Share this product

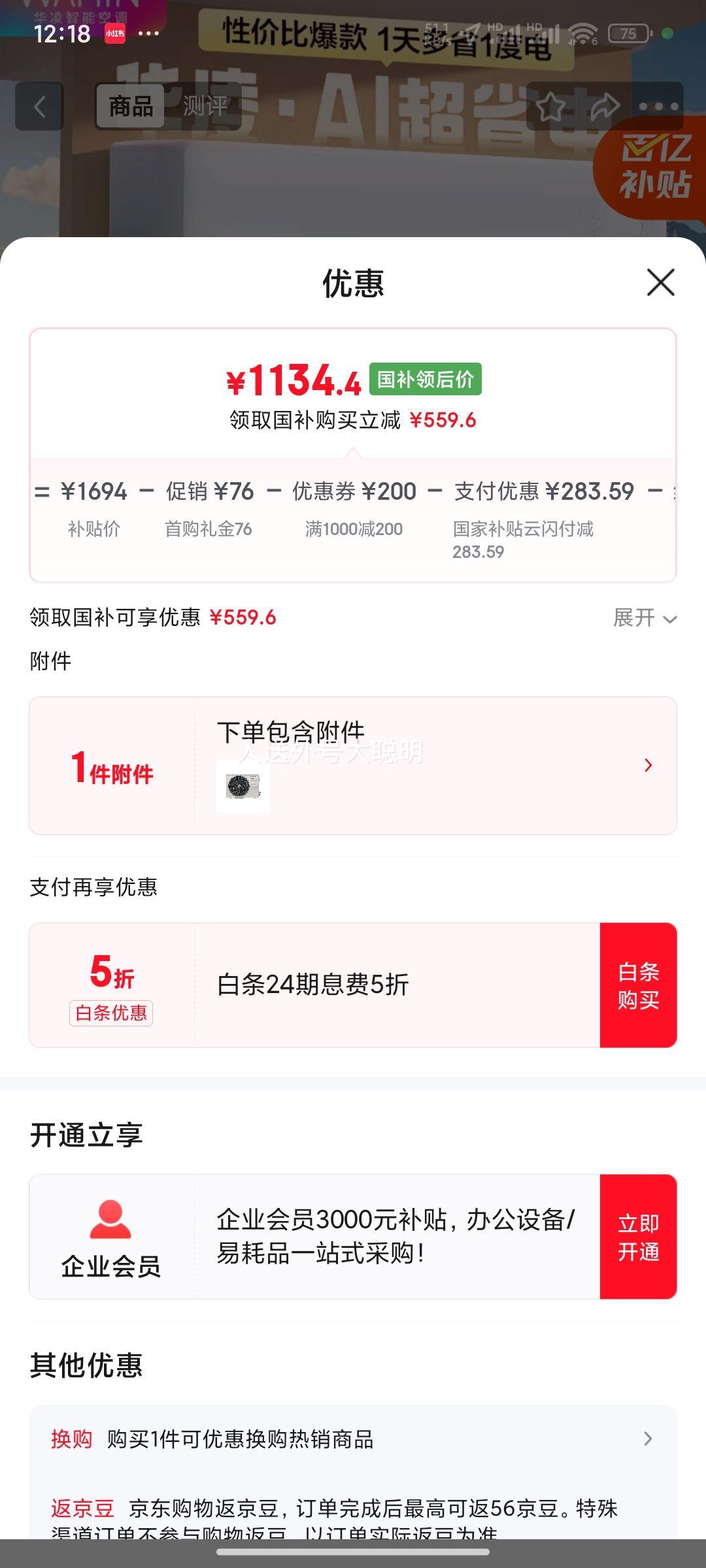[x=605, y=106]
